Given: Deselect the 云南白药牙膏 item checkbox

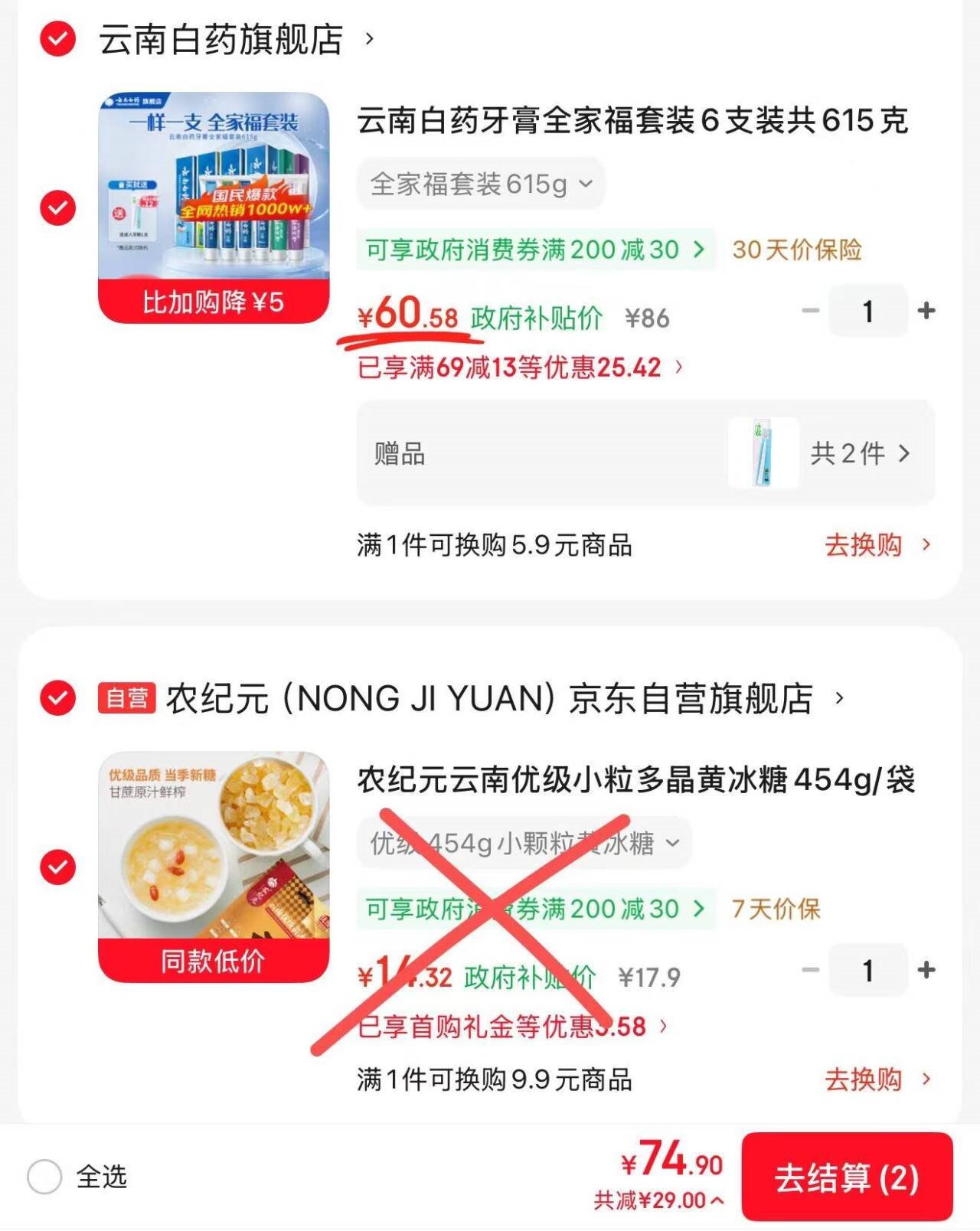Looking at the screenshot, I should click(x=58, y=207).
